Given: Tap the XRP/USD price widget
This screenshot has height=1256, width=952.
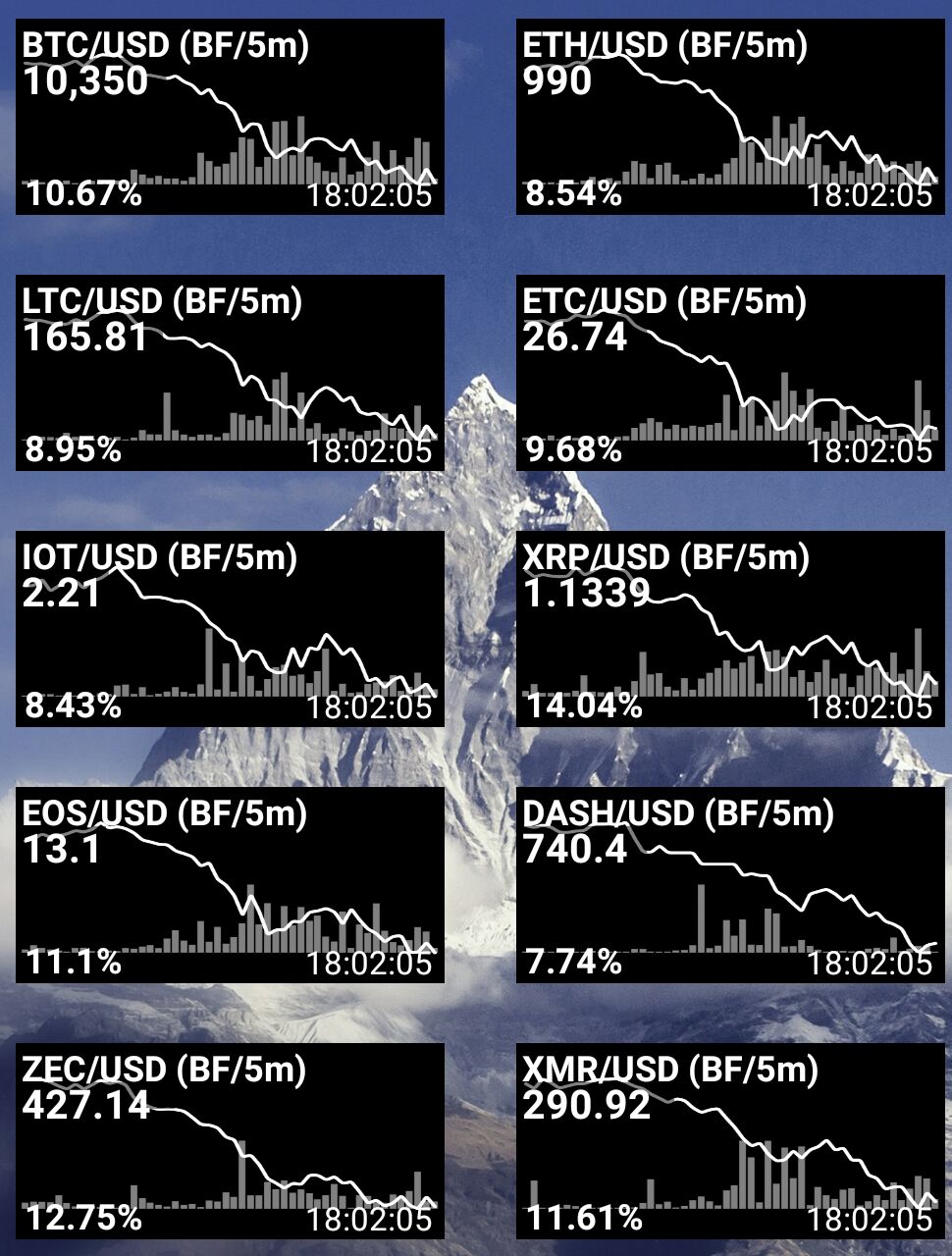Looking at the screenshot, I should [x=729, y=629].
